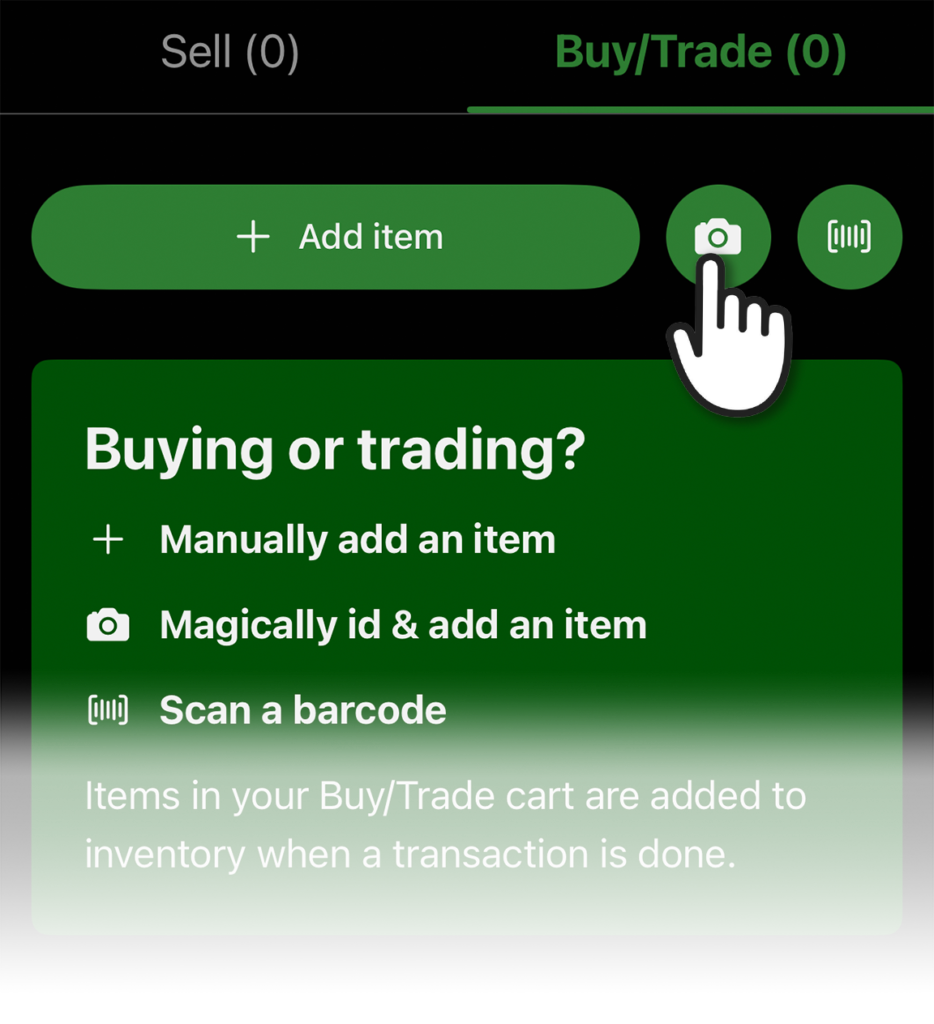Screen dimensions: 934x1024
Task: Open the barcode scanner button
Action: [850, 237]
